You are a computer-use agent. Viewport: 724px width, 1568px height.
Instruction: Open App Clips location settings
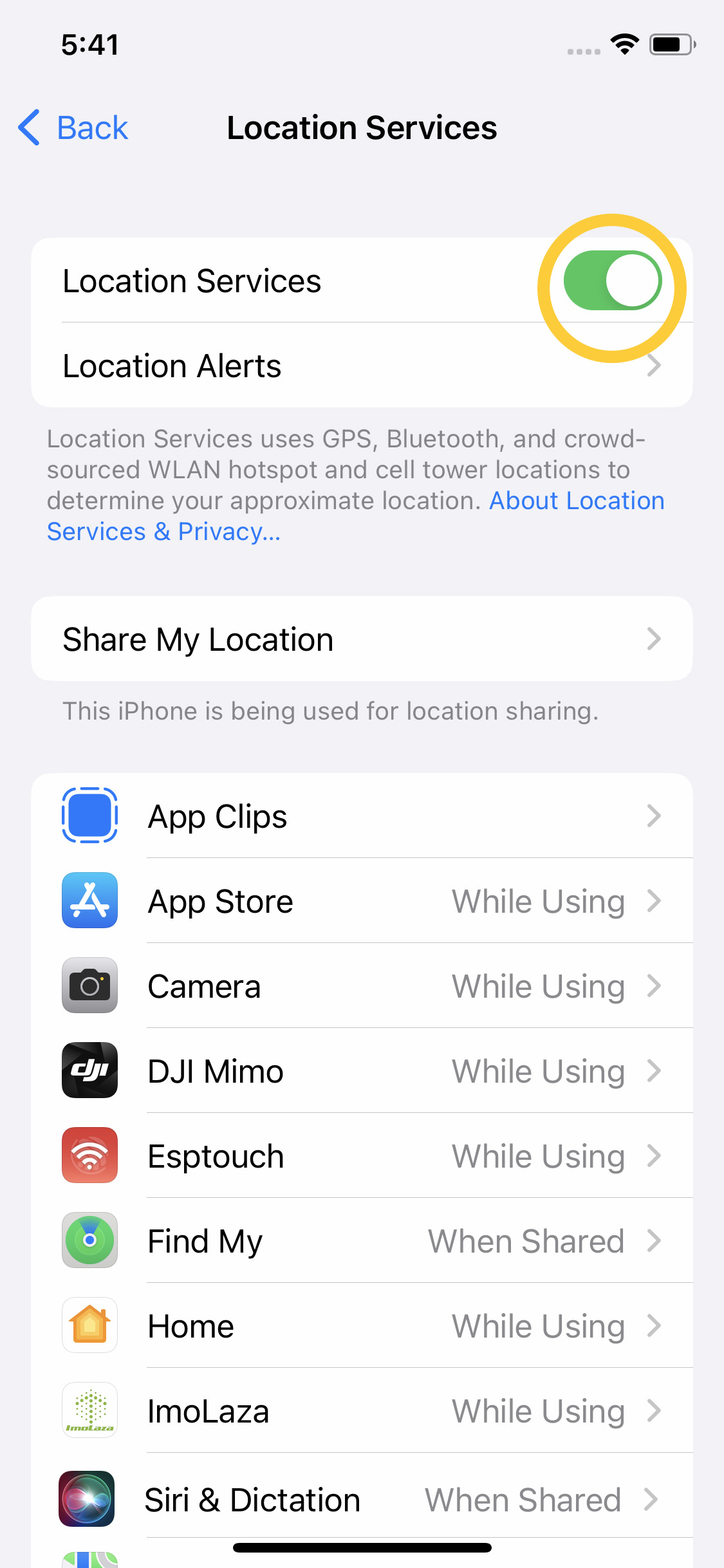(362, 816)
